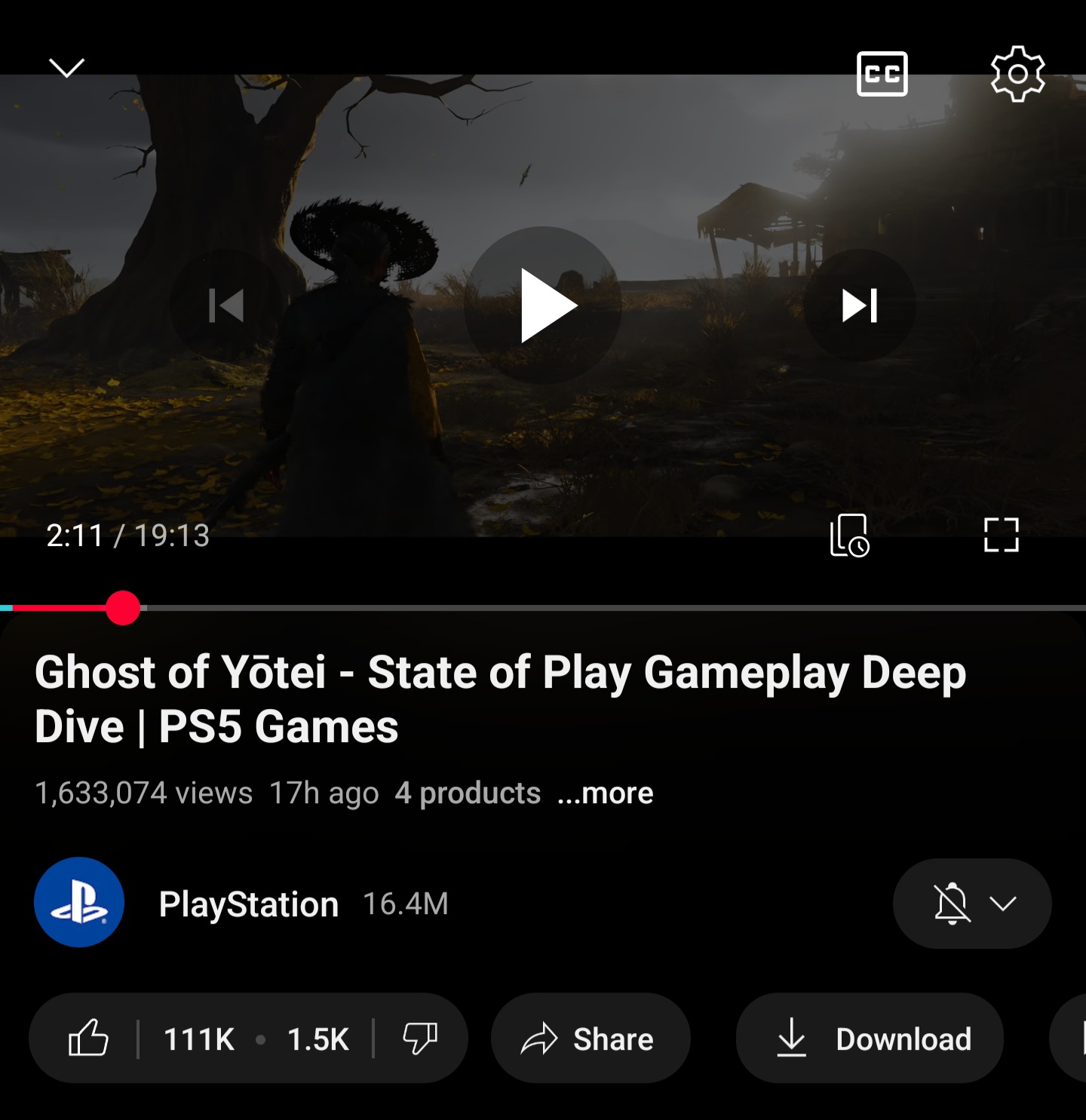Image resolution: width=1086 pixels, height=1120 pixels.
Task: View the 4 products link
Action: tap(468, 793)
